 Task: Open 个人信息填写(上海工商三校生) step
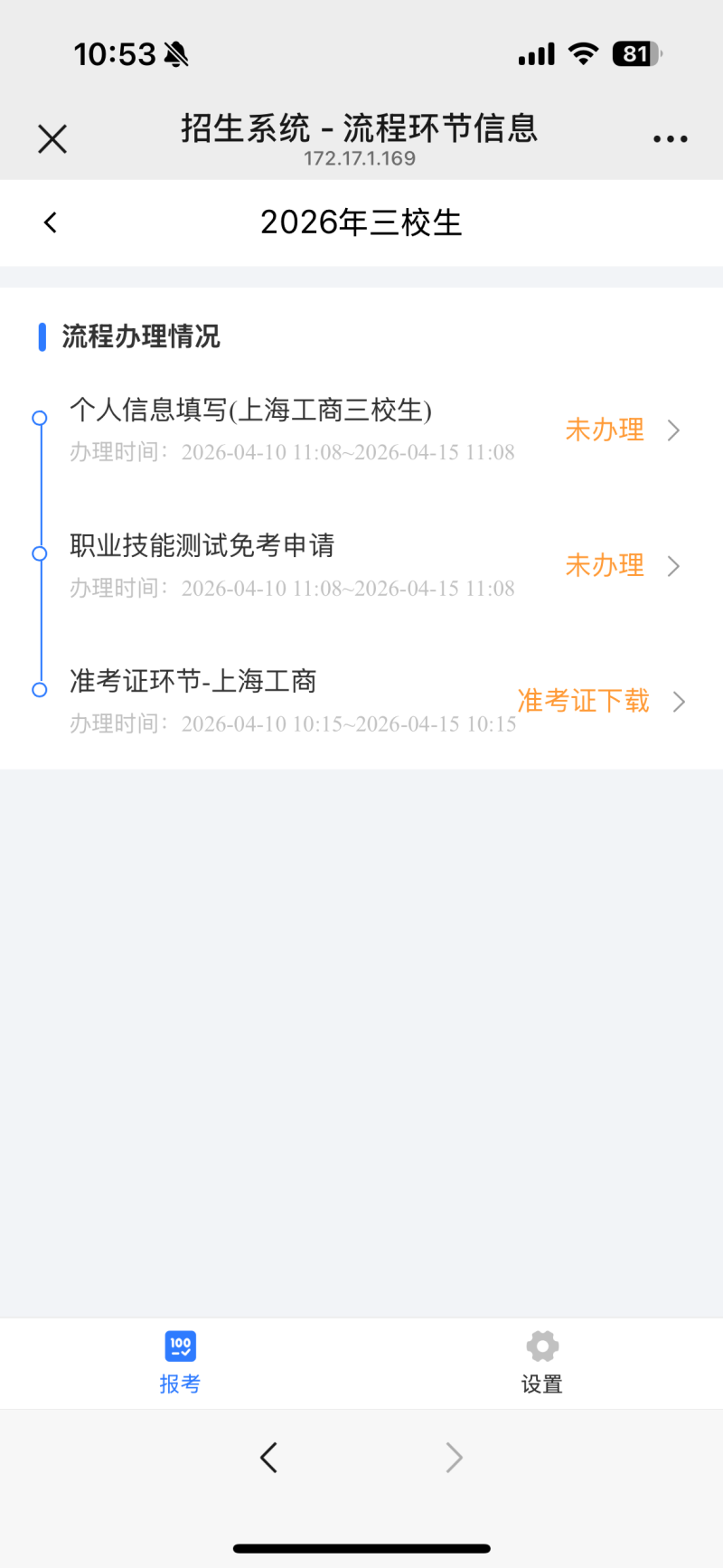point(361,430)
